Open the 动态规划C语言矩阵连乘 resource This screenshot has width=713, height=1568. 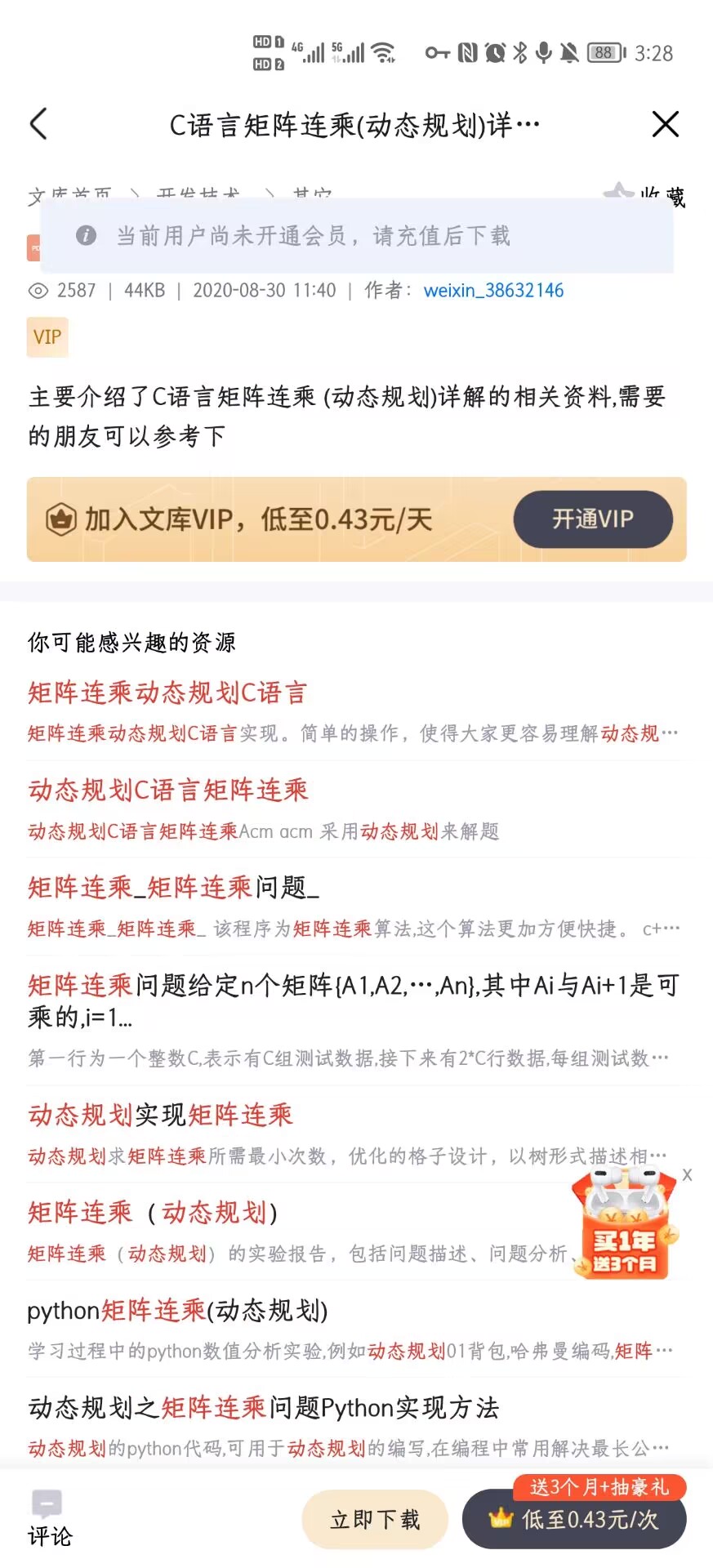(x=167, y=790)
